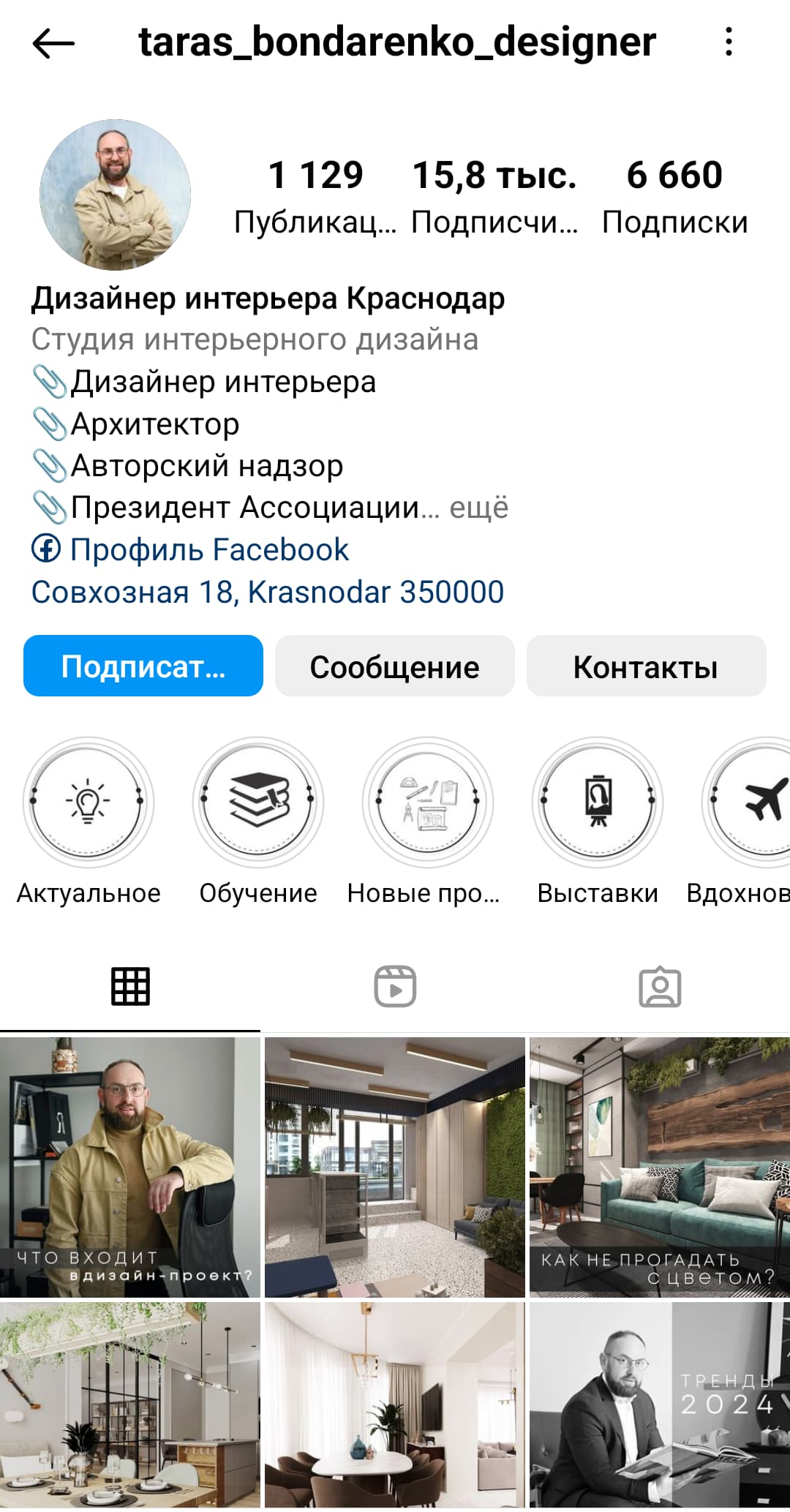Open the address Совхозная 18, Krasnodar
The width and height of the screenshot is (790, 1512).
[x=268, y=592]
